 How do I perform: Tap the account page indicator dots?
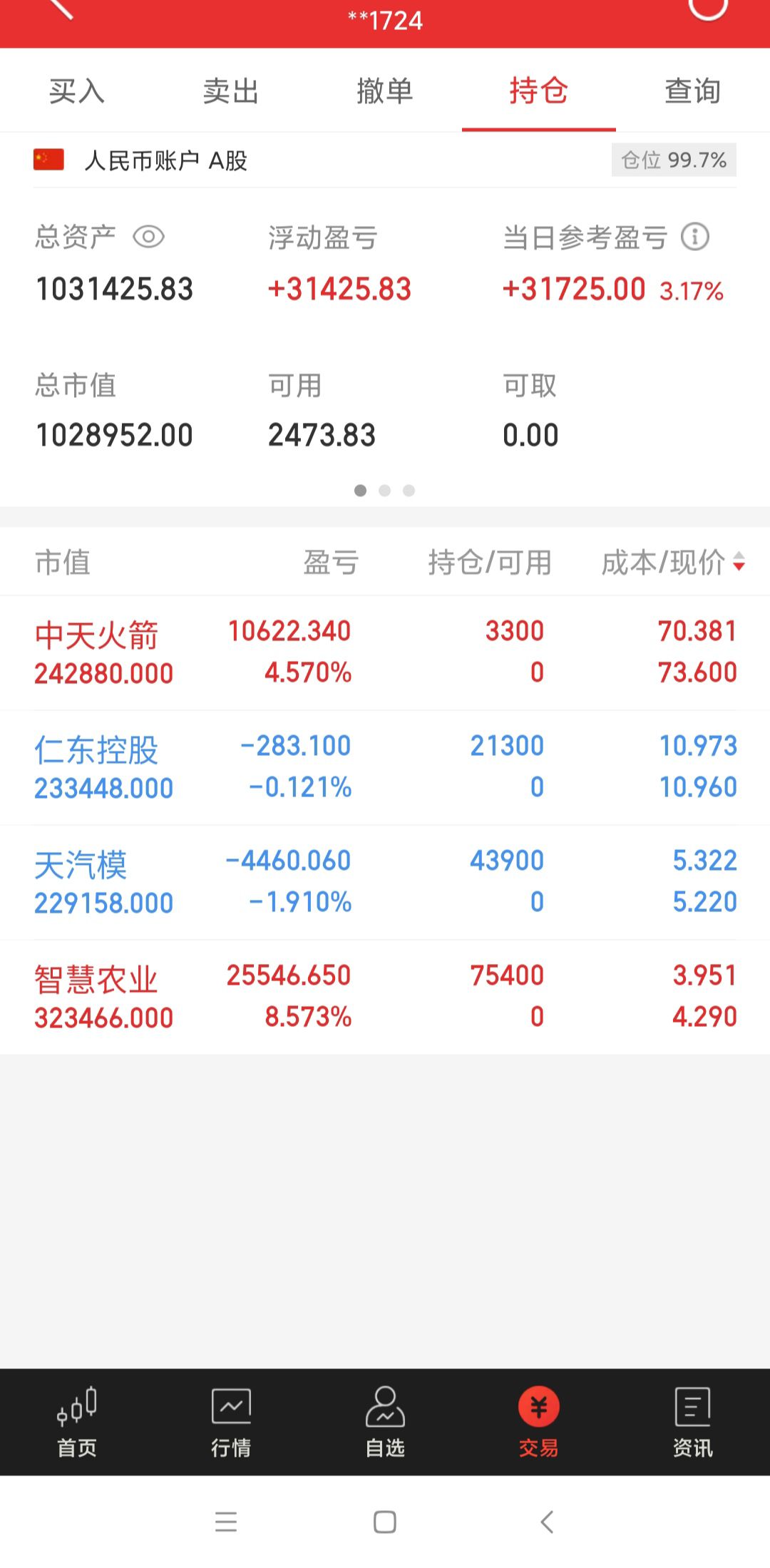[385, 491]
